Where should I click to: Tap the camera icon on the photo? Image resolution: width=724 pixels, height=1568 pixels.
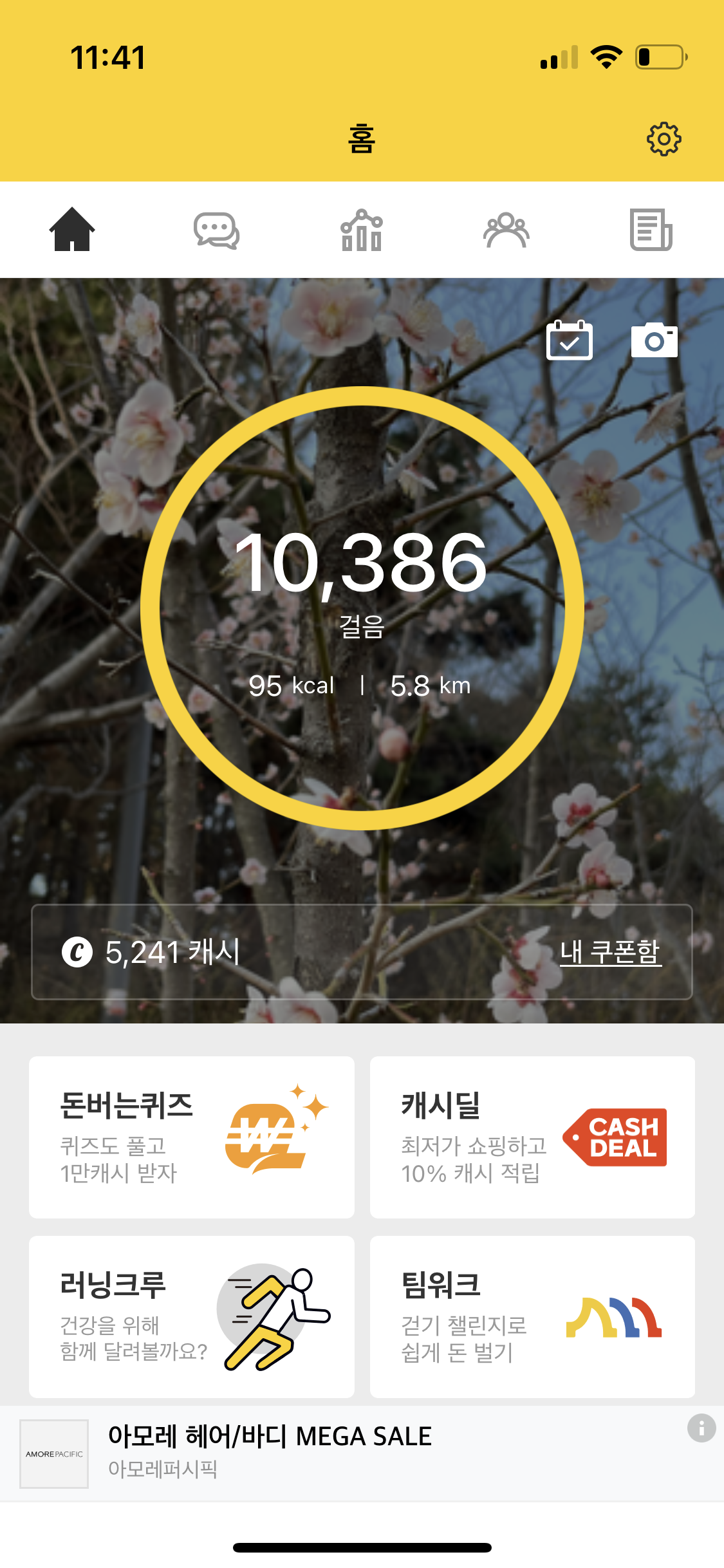(x=654, y=340)
